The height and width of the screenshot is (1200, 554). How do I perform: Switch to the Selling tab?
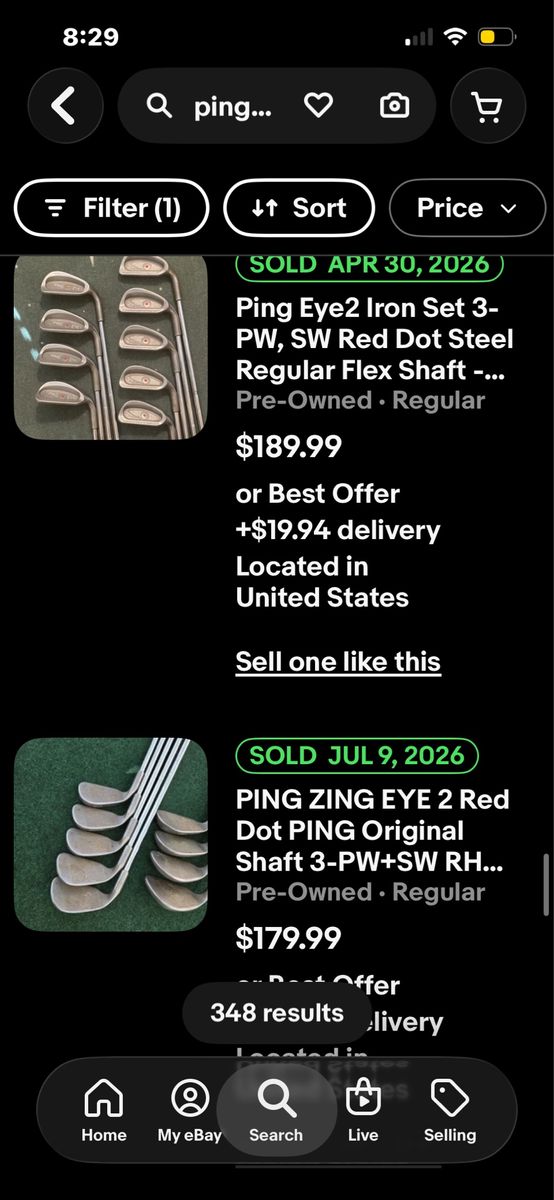coord(450,1110)
